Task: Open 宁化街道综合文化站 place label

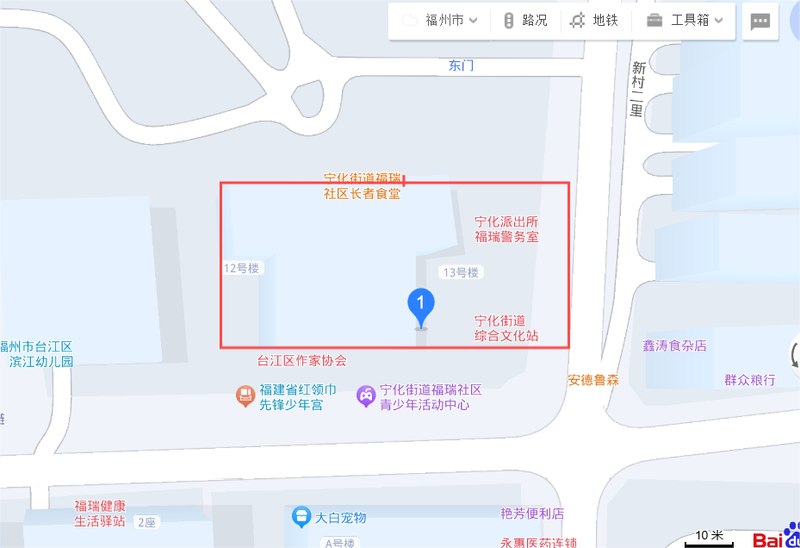Action: [506, 328]
